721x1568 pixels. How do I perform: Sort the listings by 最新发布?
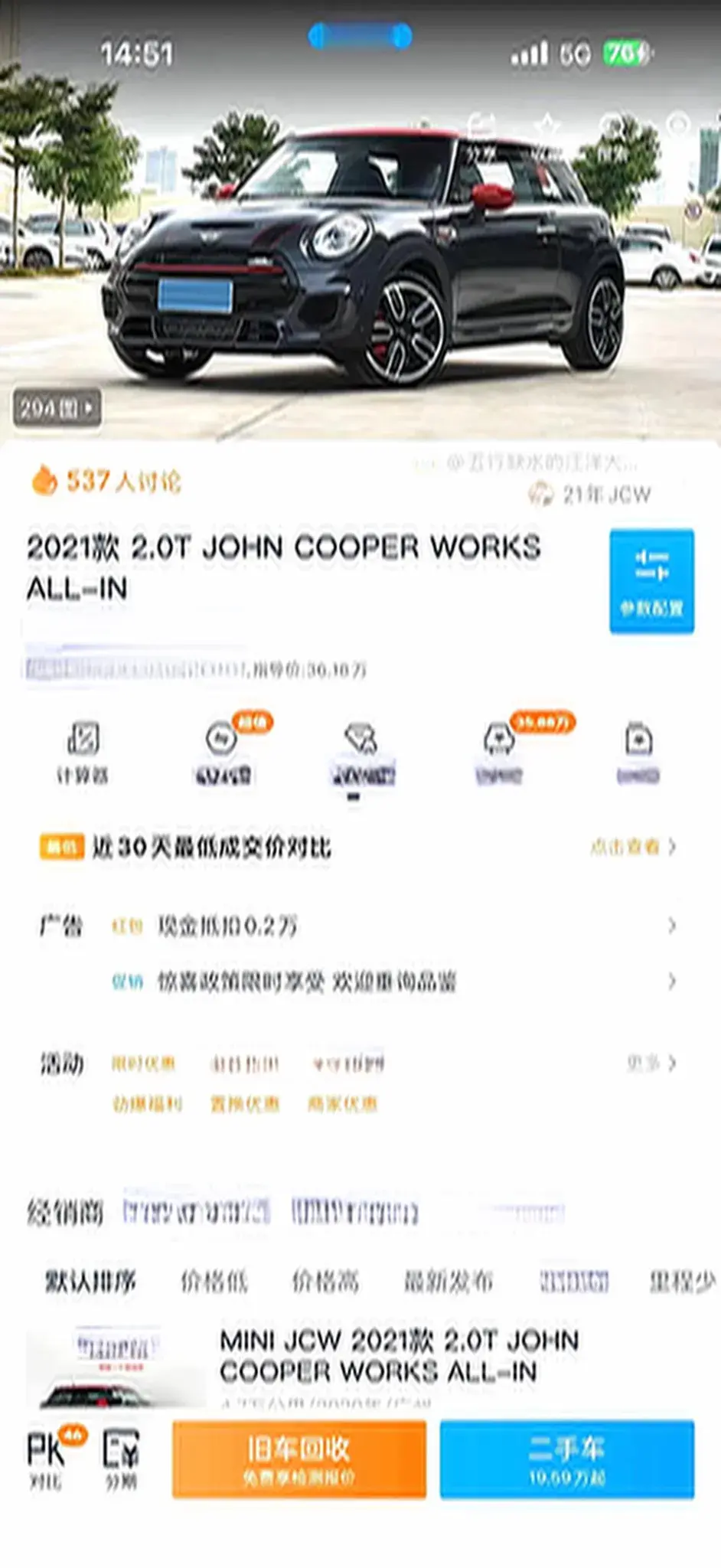(x=449, y=1281)
